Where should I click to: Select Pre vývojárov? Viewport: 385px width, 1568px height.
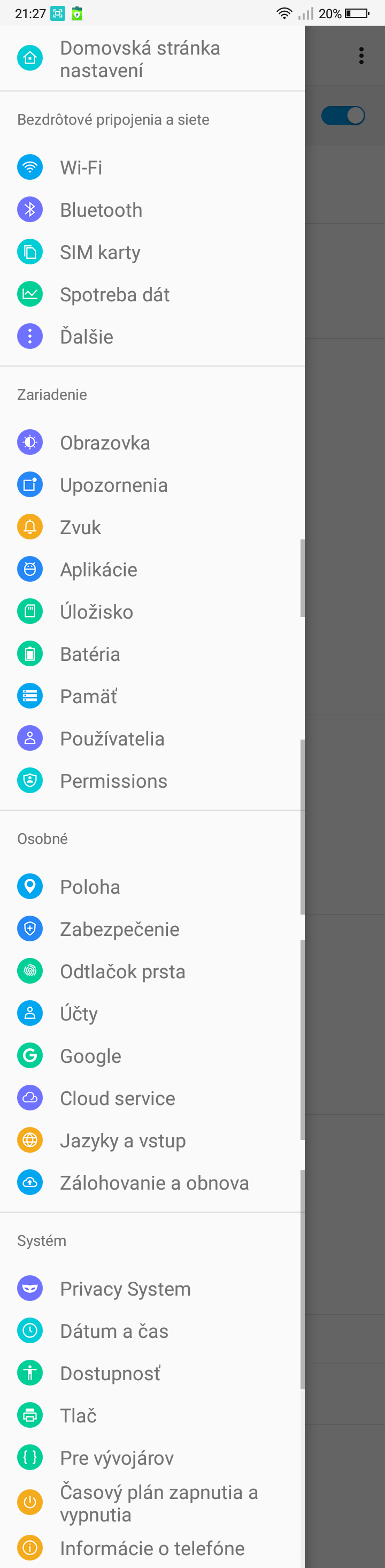click(x=117, y=1458)
